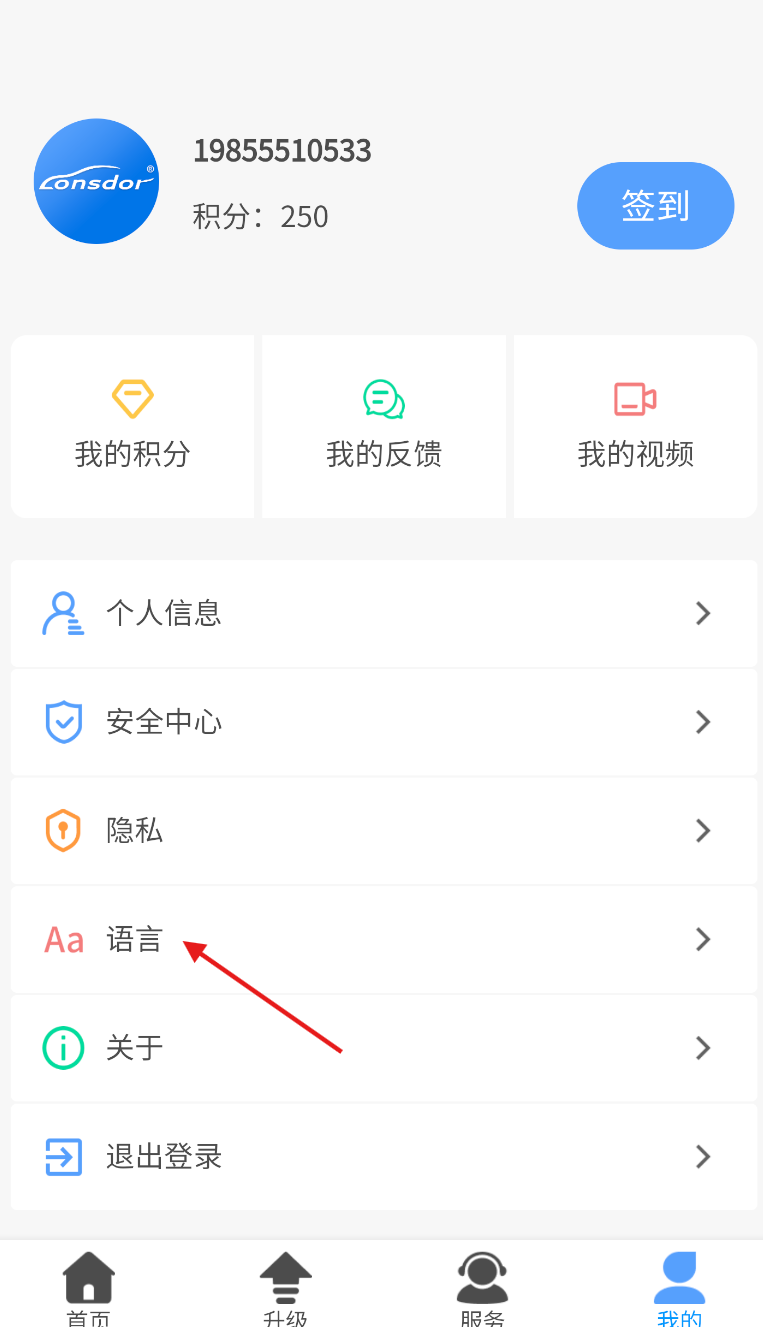
Task: Open the 关于 about page
Action: click(x=383, y=1048)
